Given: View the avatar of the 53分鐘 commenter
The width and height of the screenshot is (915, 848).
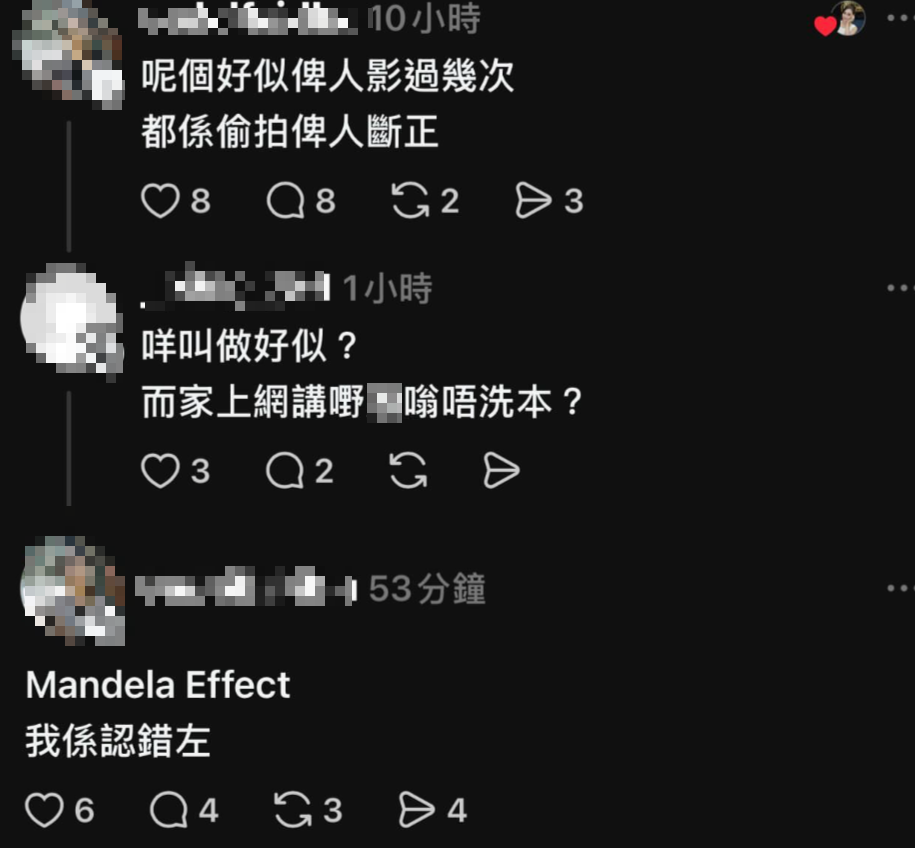Looking at the screenshot, I should tap(72, 590).
